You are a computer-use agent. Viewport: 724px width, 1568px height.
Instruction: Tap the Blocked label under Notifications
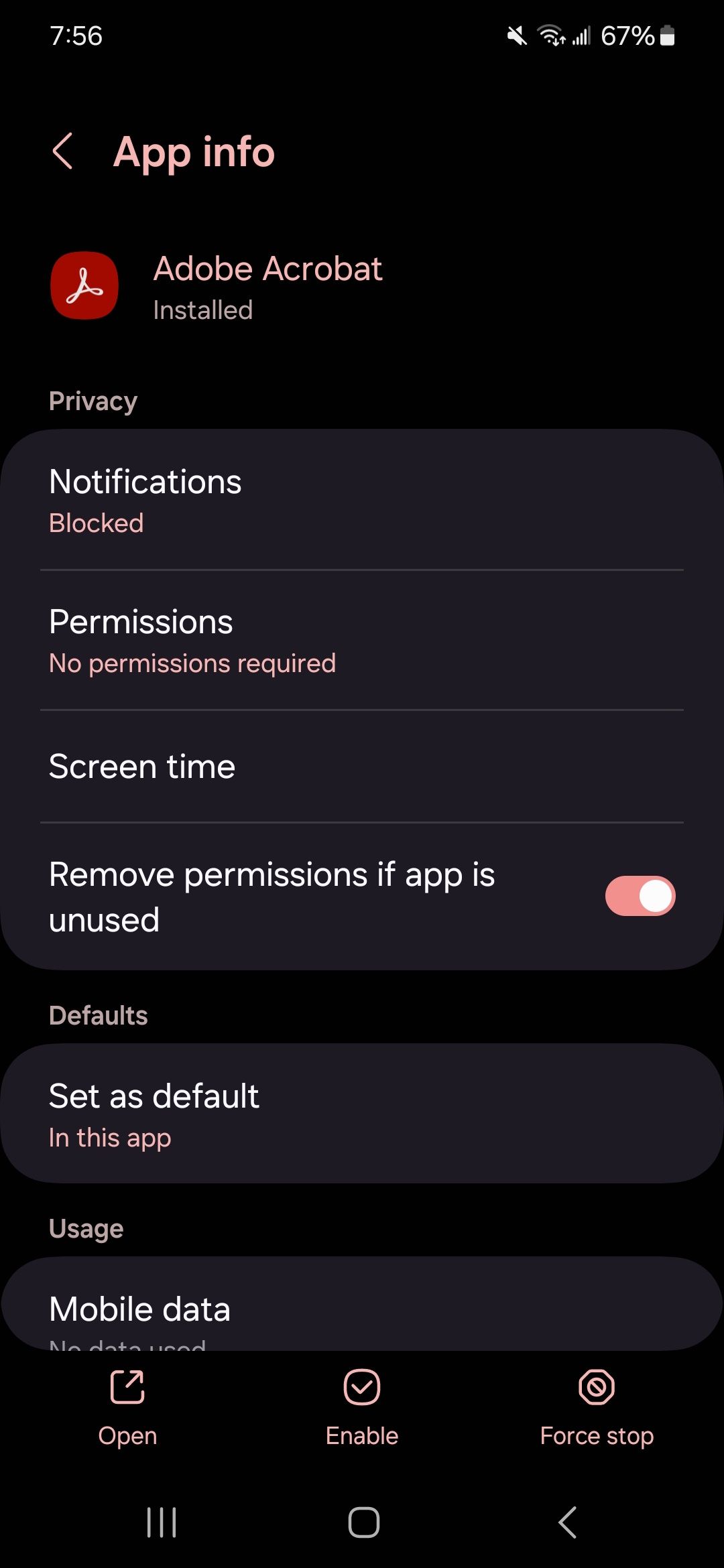(x=95, y=523)
